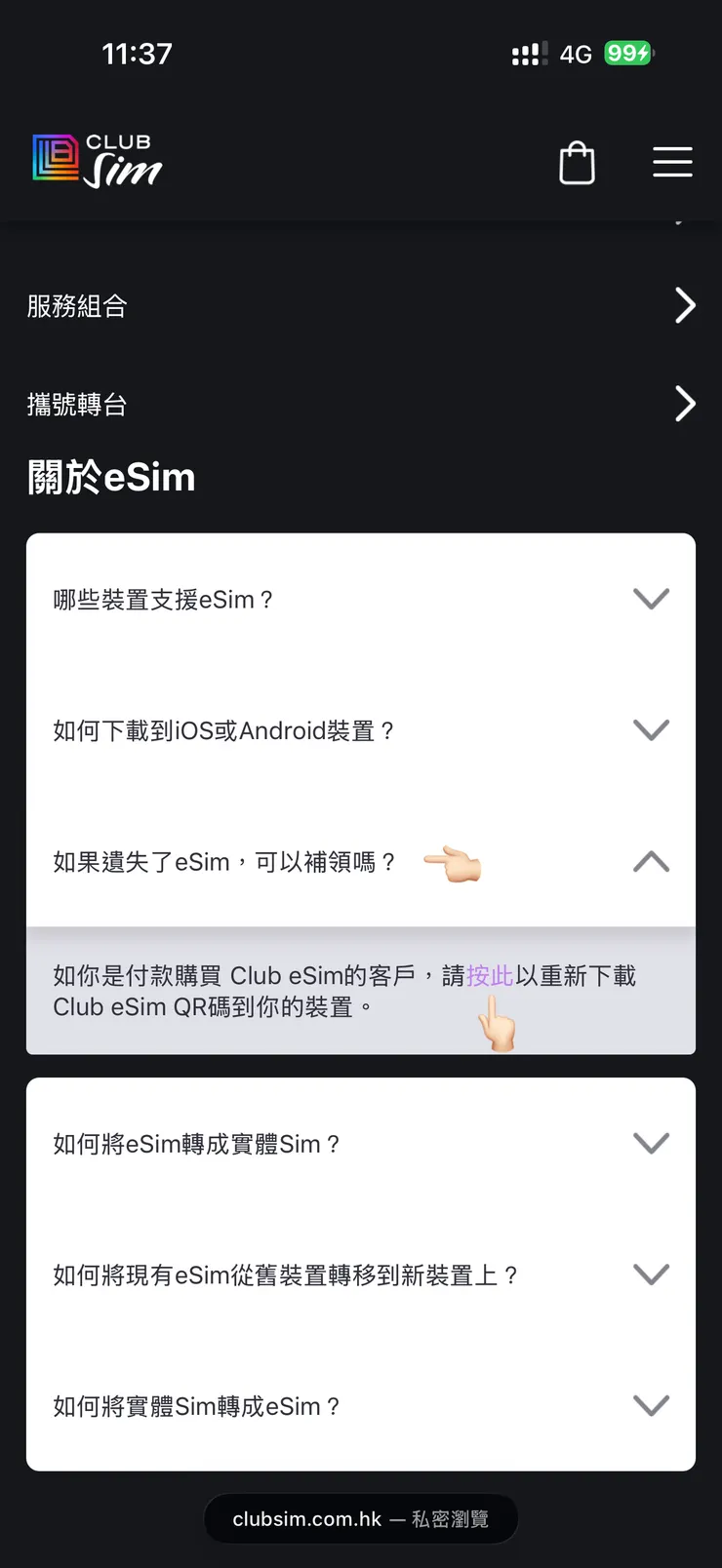Viewport: 722px width, 1568px height.
Task: Open the hamburger navigation menu
Action: [x=672, y=163]
